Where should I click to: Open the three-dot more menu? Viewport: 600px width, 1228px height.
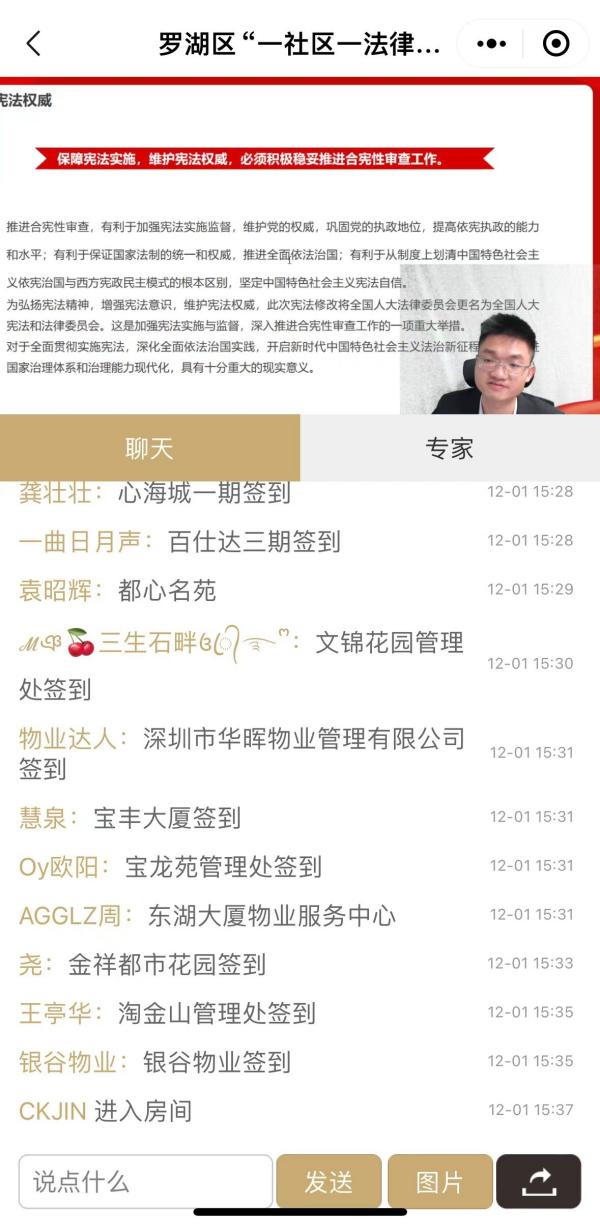pos(491,44)
